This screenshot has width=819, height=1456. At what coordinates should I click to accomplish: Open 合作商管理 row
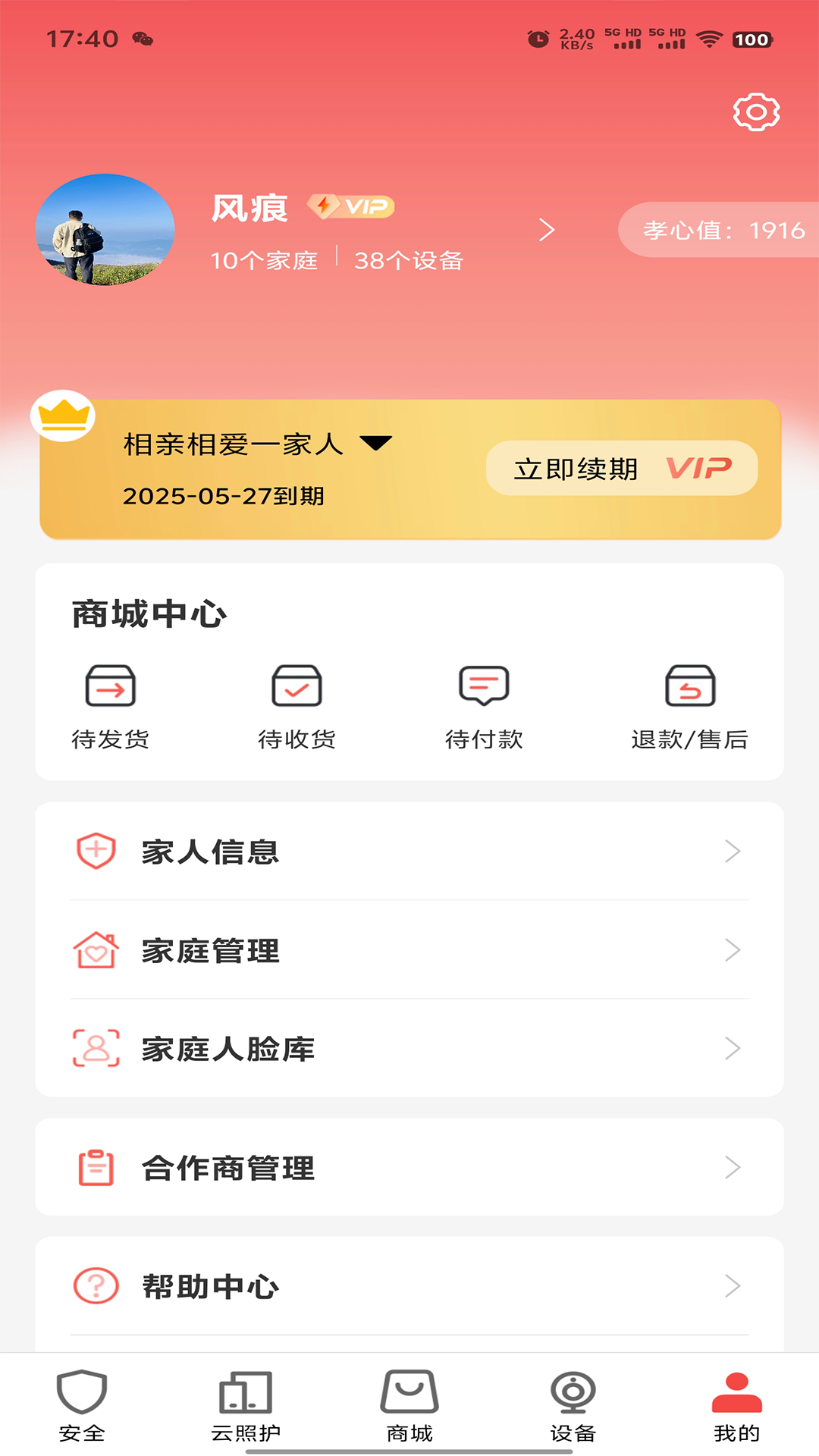click(409, 1168)
